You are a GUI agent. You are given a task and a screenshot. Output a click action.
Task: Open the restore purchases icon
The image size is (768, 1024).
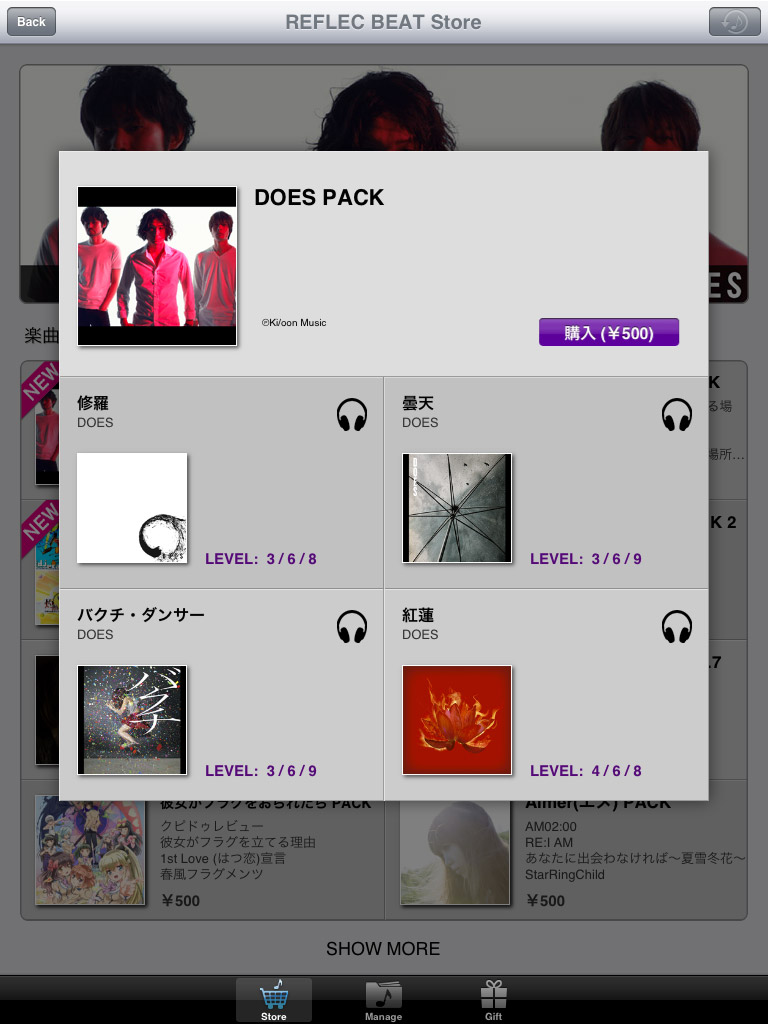point(735,22)
